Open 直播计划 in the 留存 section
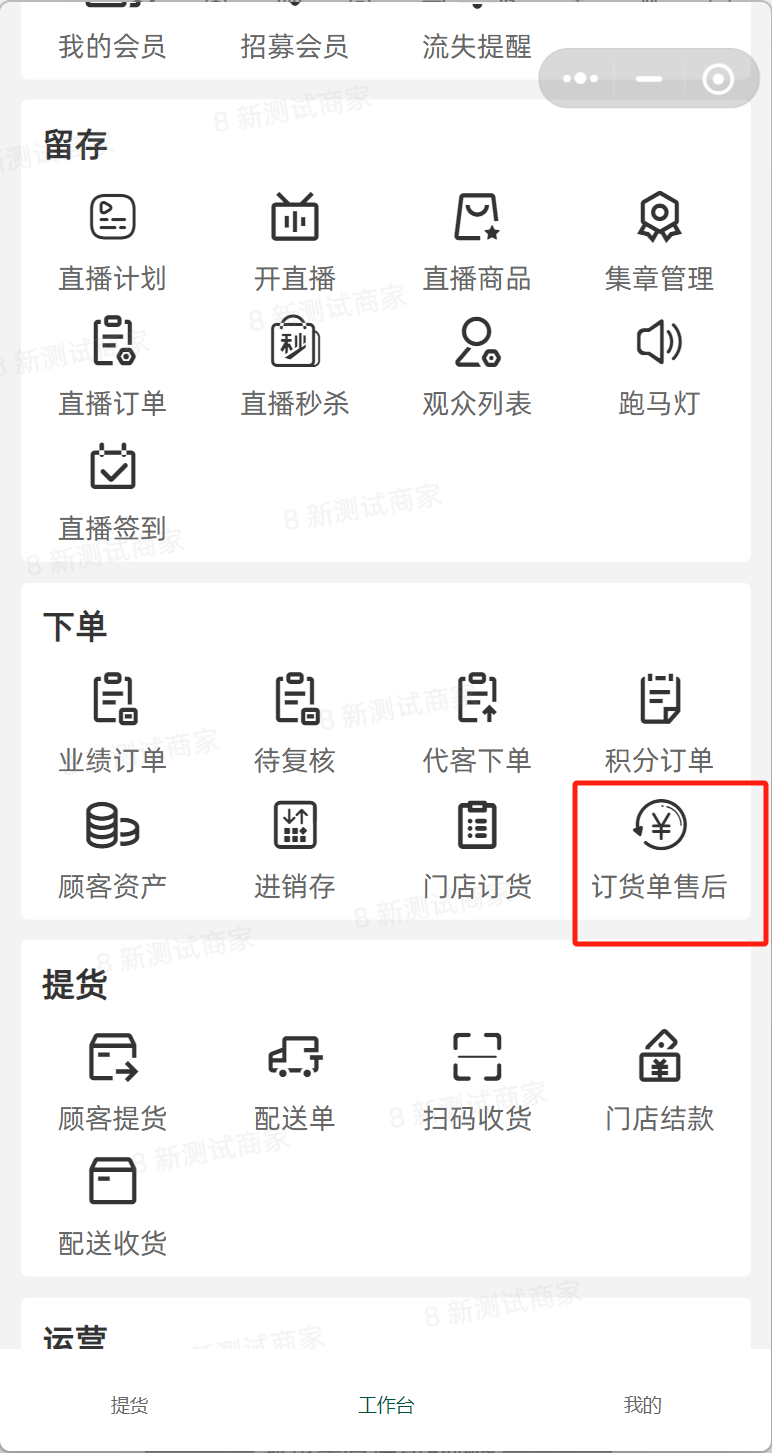772x1453 pixels. [112, 242]
